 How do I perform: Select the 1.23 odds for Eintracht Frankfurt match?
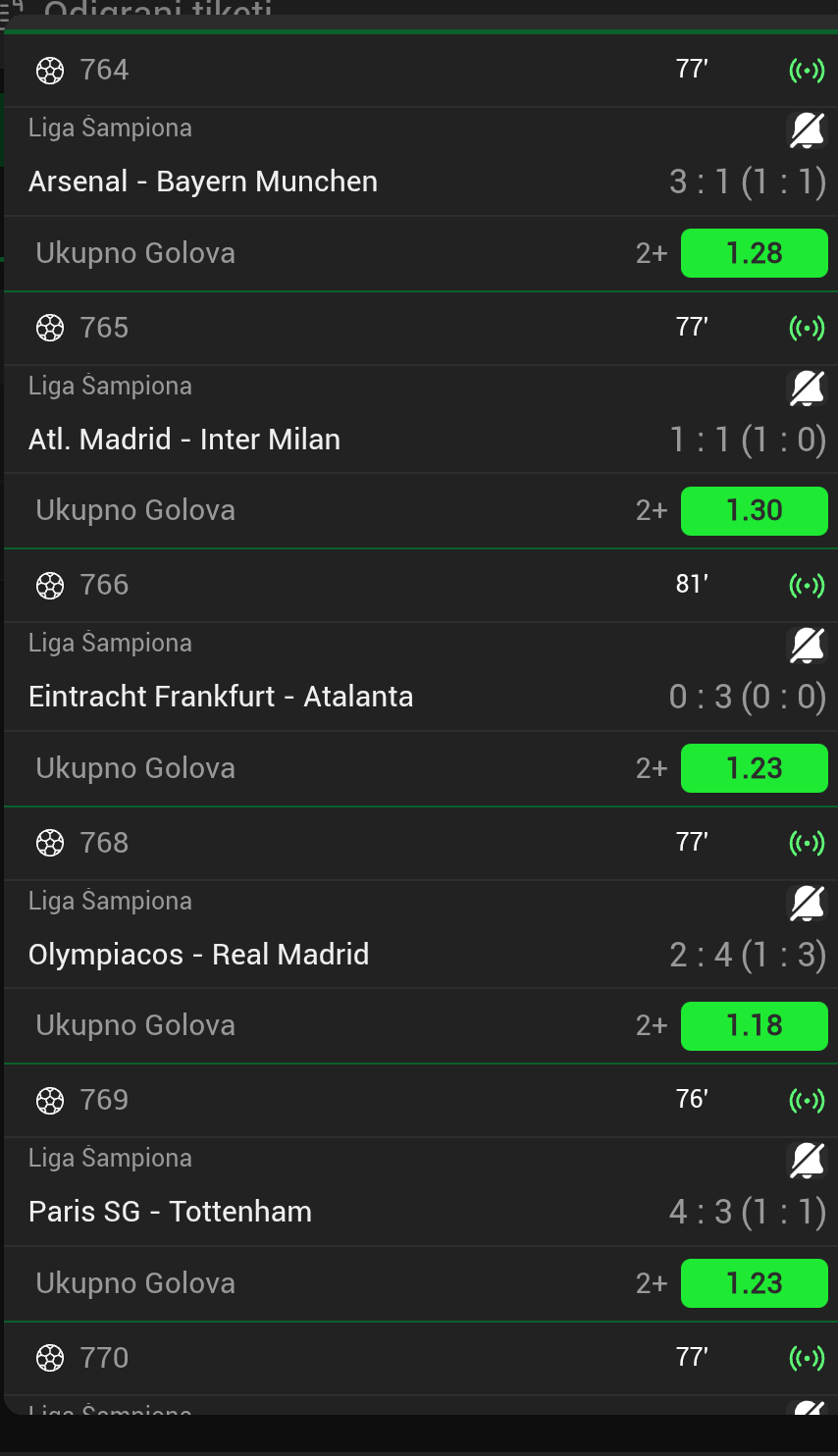754,768
